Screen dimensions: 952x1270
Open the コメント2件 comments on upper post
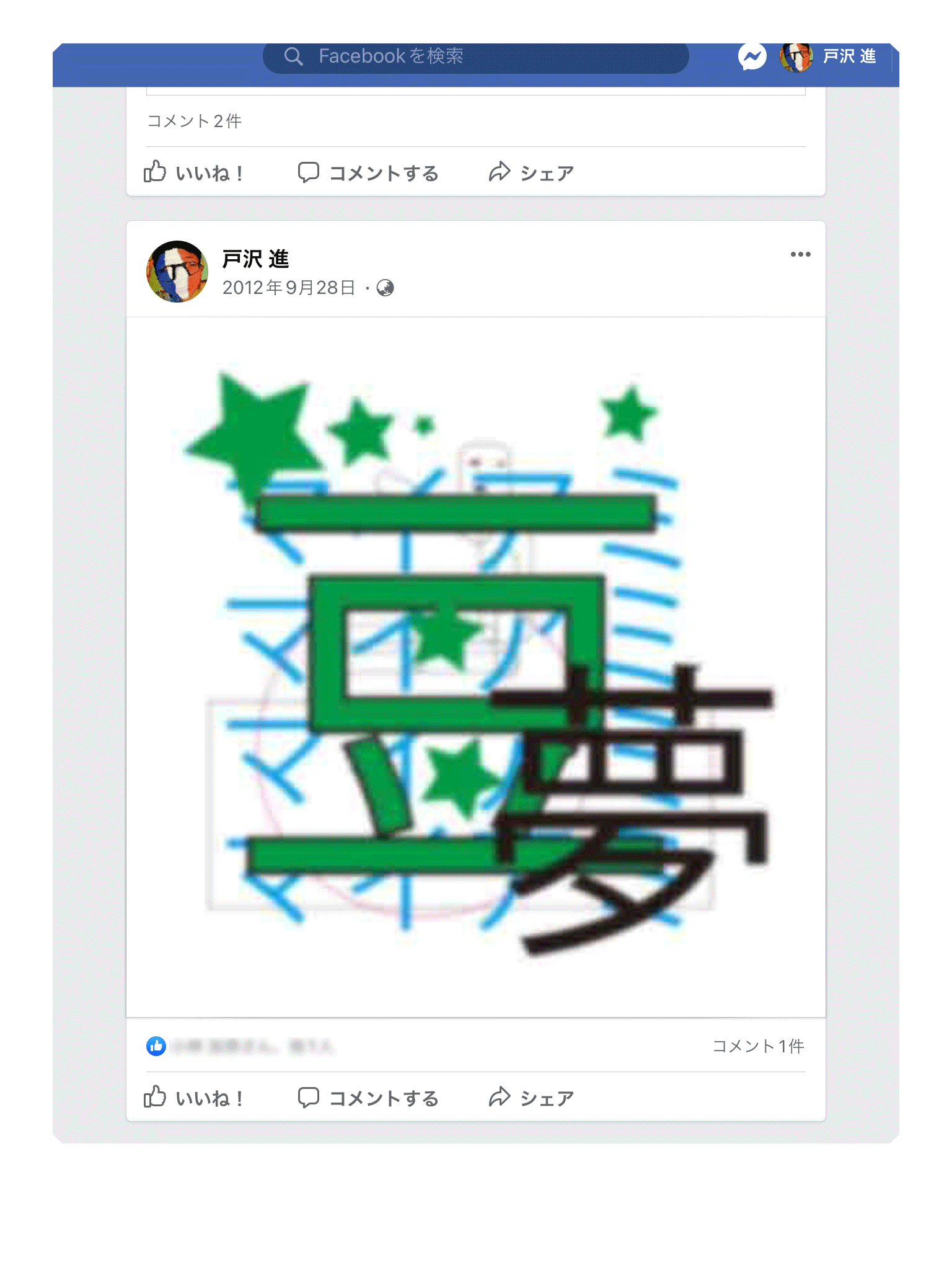194,121
